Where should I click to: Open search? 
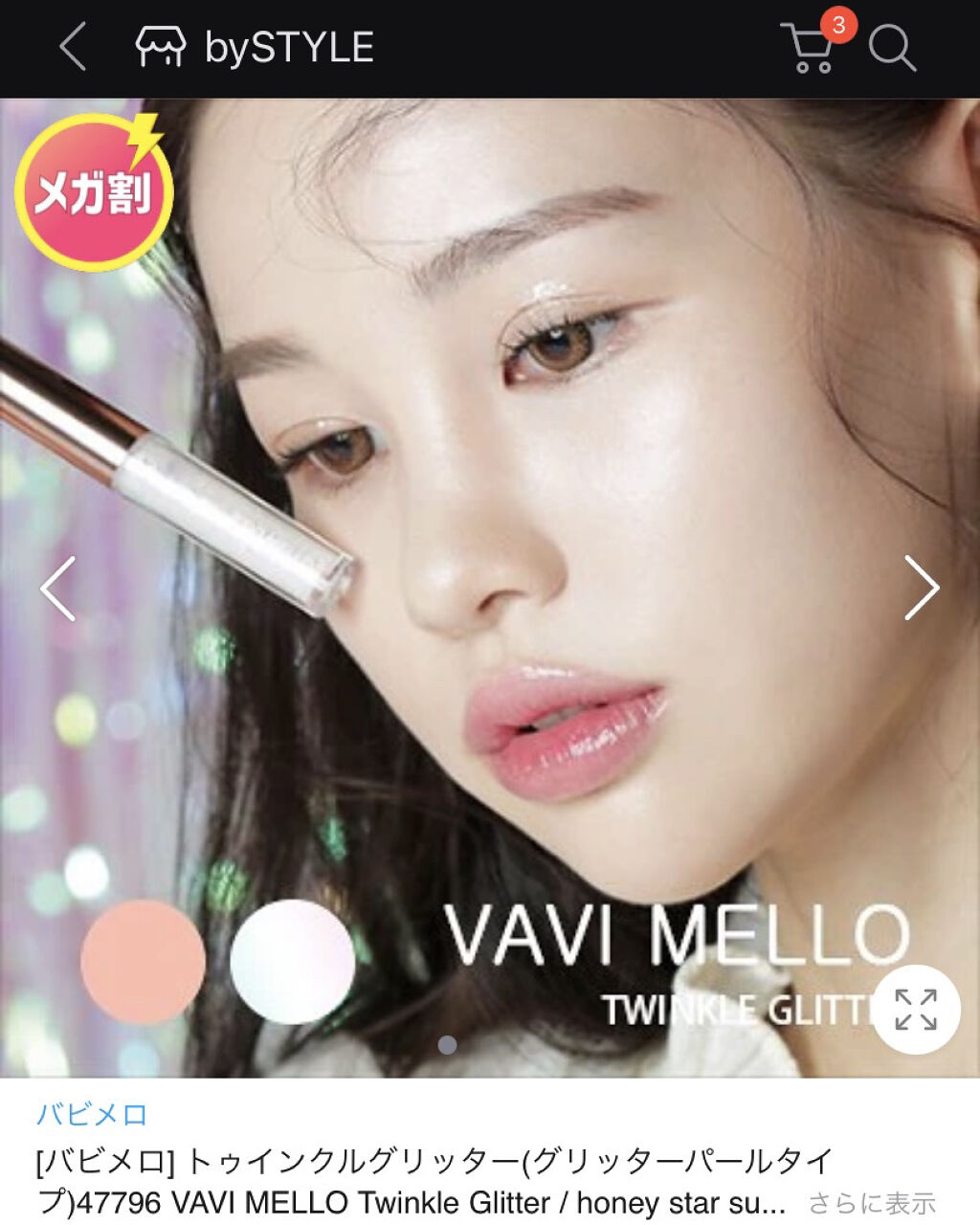pos(892,48)
